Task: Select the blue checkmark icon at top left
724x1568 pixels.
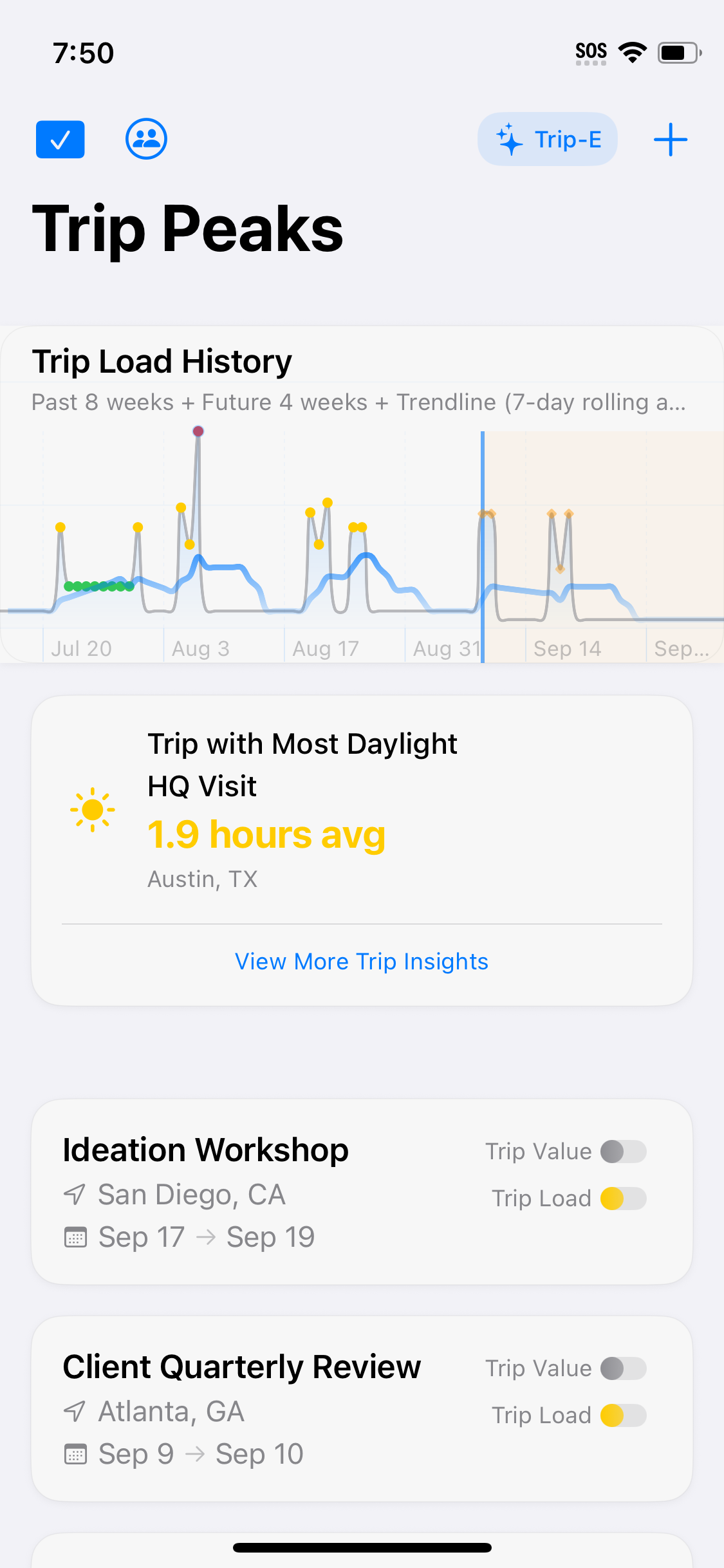Action: pos(60,139)
